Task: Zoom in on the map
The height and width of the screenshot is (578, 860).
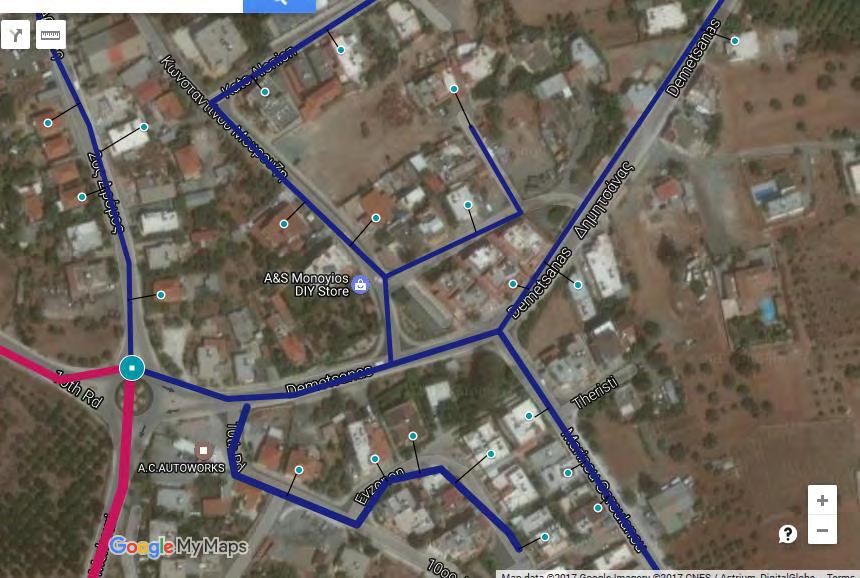Action: [822, 500]
